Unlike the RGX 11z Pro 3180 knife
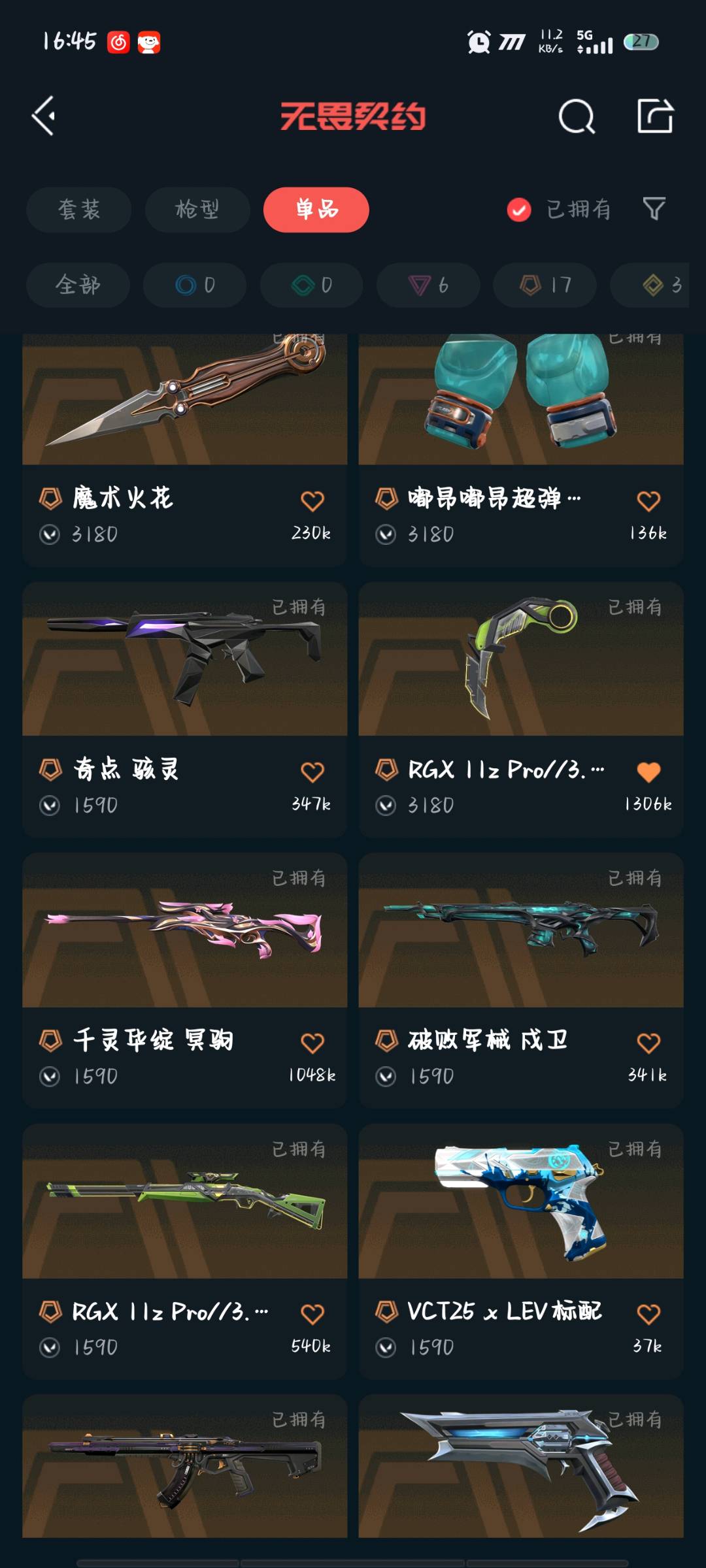Viewport: 706px width, 1568px height. [648, 772]
